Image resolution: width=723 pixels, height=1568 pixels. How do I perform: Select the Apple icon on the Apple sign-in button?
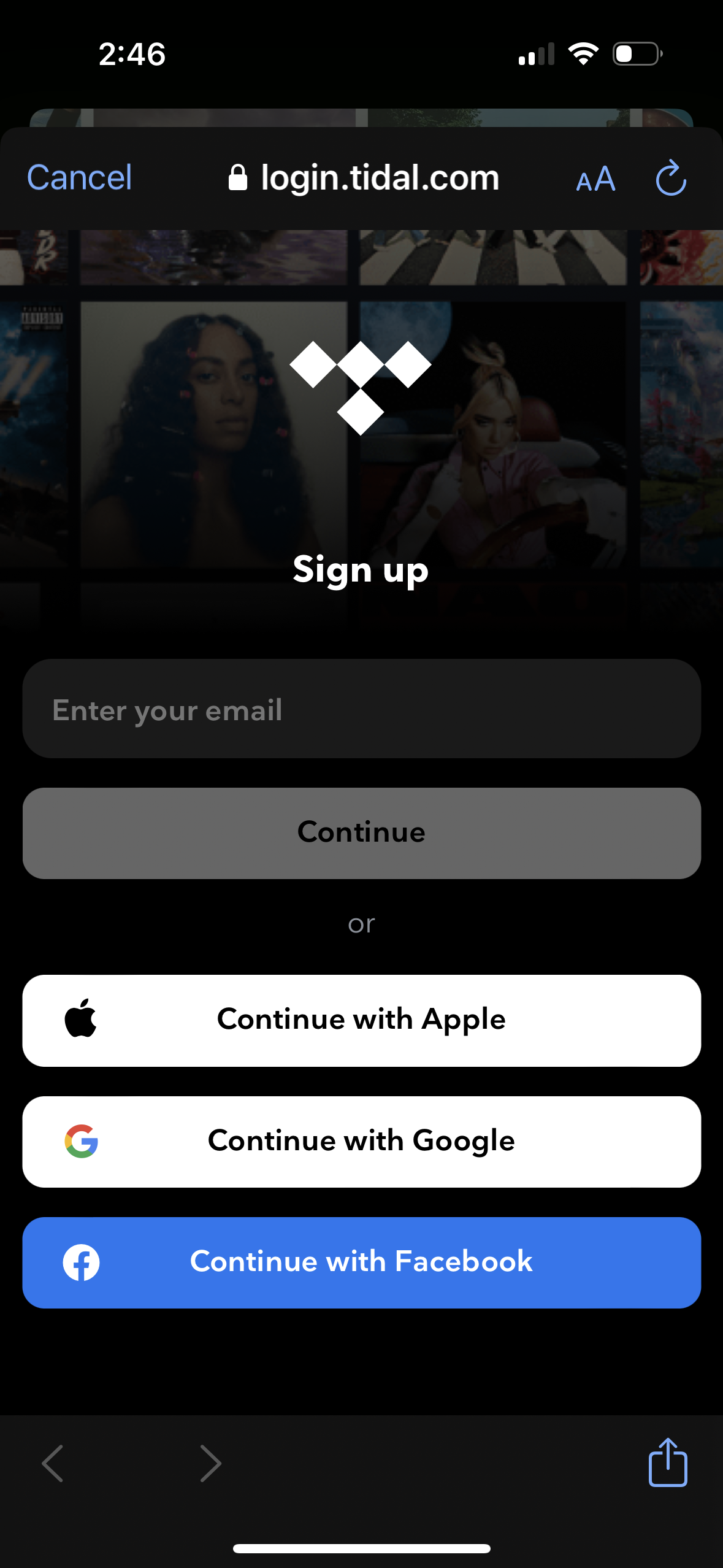tap(80, 1018)
